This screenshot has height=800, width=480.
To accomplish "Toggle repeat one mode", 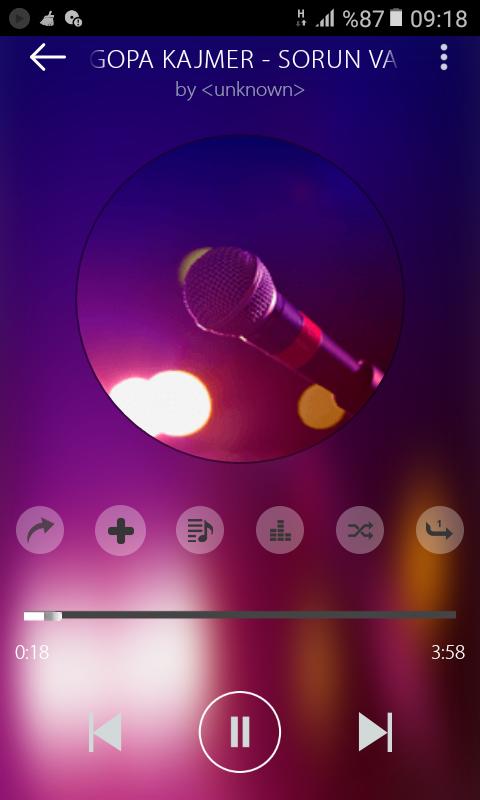I will click(x=440, y=530).
